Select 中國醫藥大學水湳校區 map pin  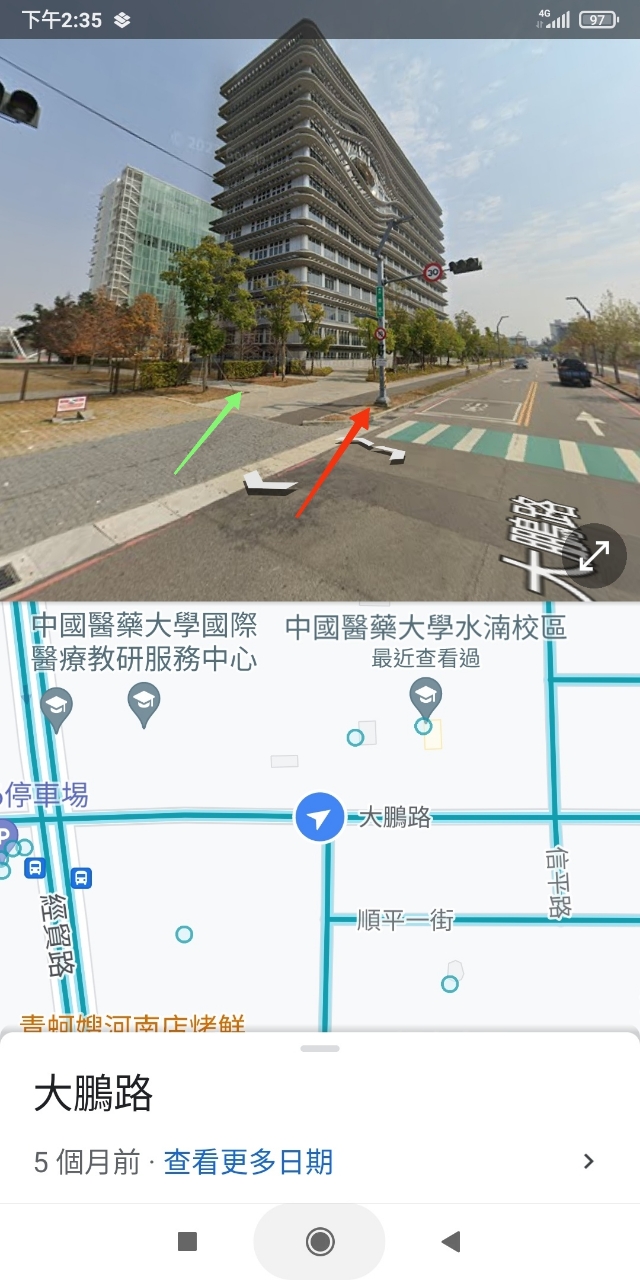[426, 699]
